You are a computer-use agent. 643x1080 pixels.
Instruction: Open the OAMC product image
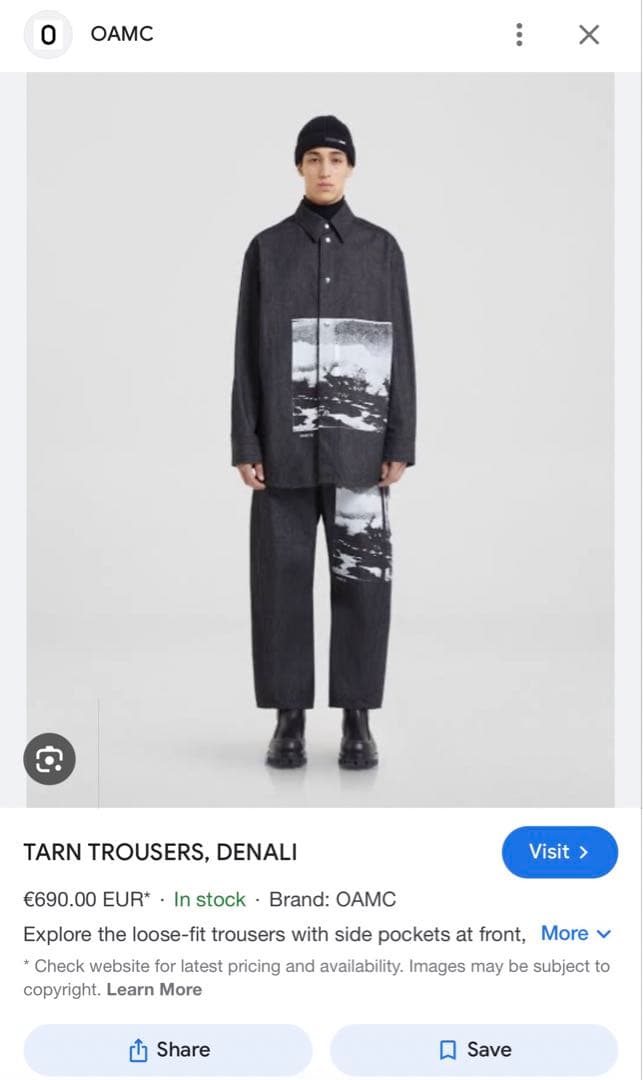320,440
